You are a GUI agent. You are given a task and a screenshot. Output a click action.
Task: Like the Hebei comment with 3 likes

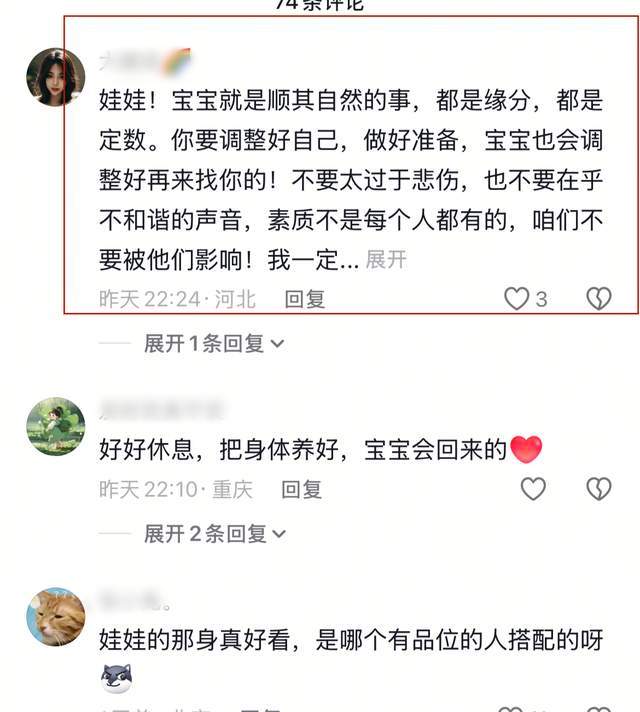516,298
